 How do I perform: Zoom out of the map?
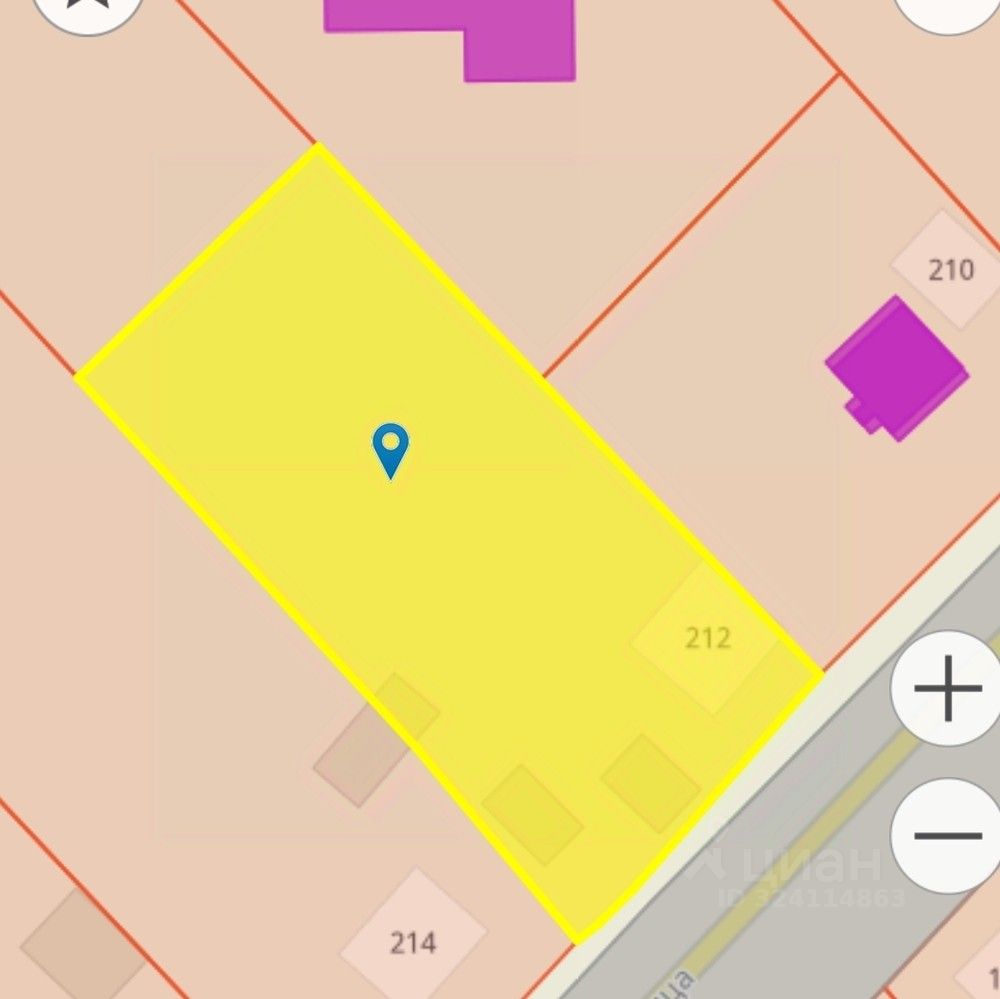coord(946,835)
